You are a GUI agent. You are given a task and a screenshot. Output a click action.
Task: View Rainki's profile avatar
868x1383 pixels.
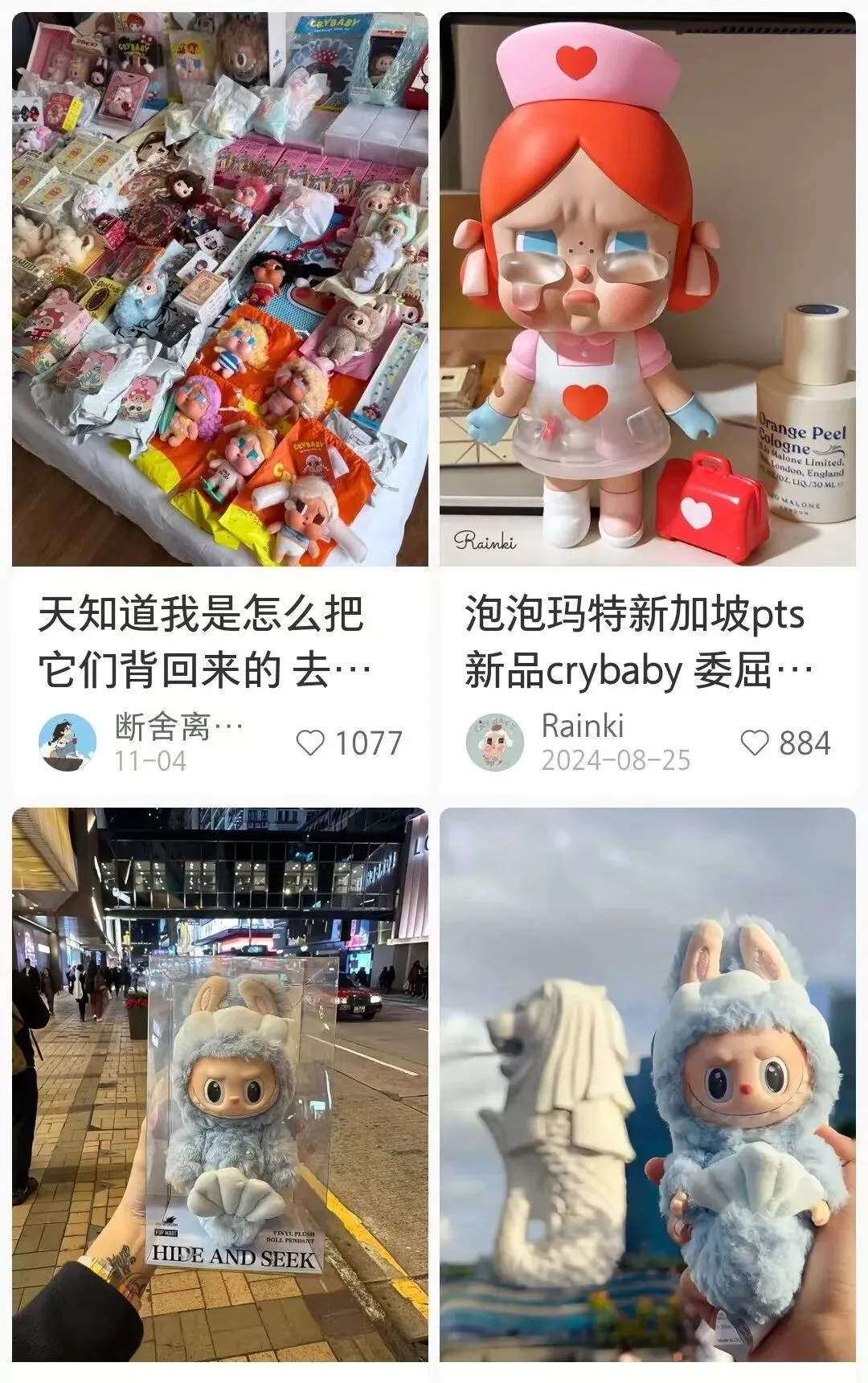tap(495, 743)
